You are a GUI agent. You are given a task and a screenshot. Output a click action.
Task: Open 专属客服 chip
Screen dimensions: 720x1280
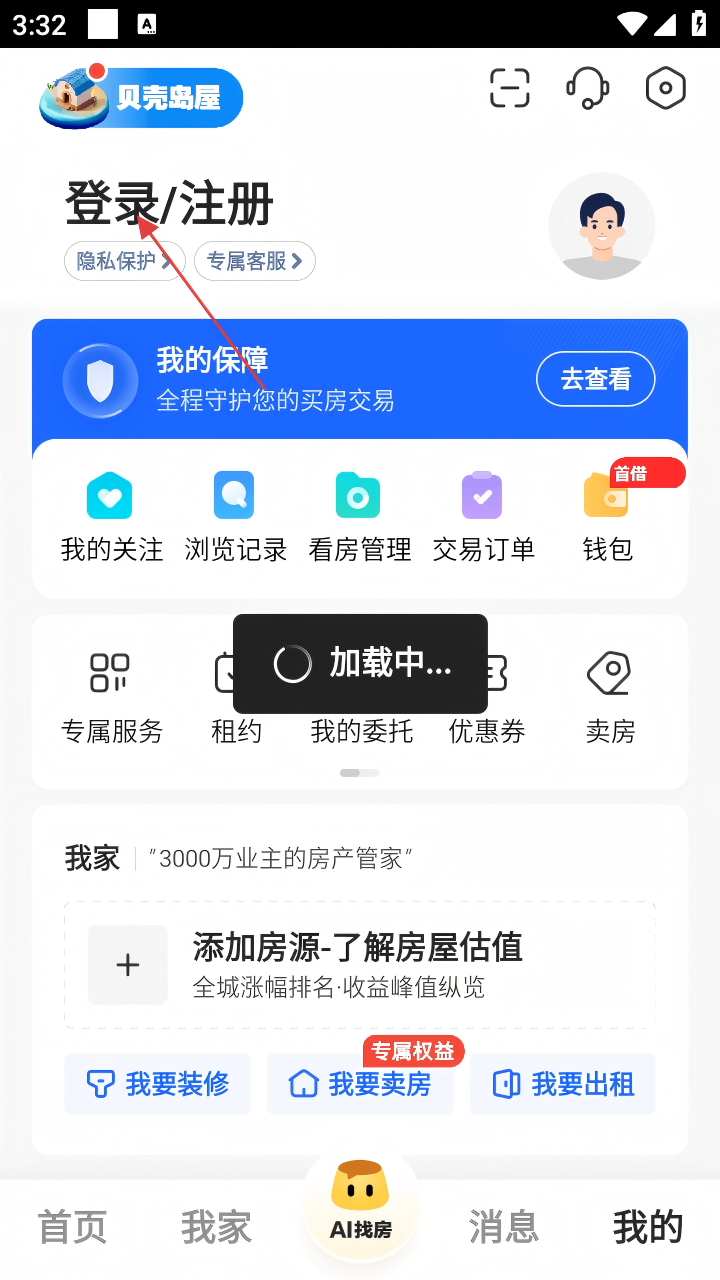(x=254, y=262)
